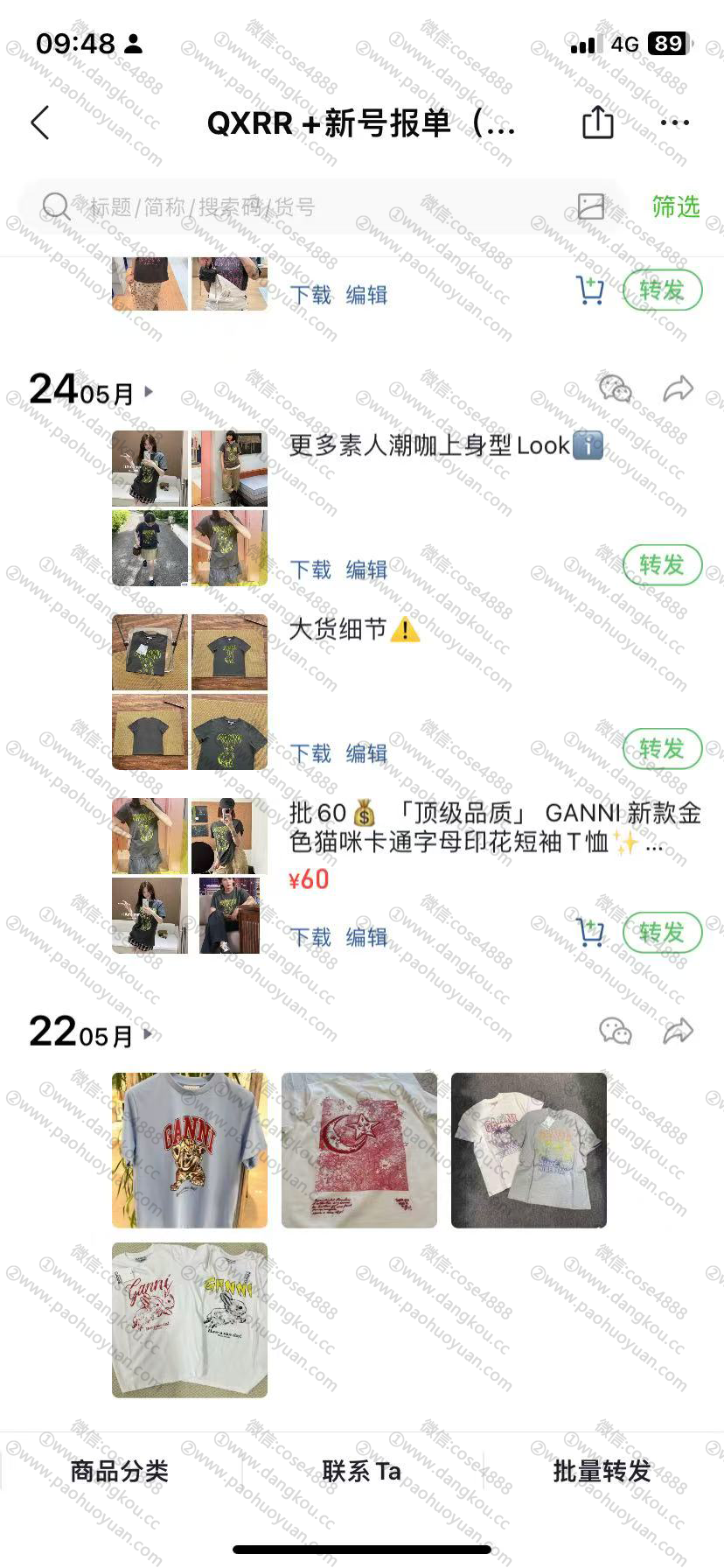Screen dimensions: 724x1568
Task: Tap 联系Ta to contact the seller
Action: (x=361, y=1471)
